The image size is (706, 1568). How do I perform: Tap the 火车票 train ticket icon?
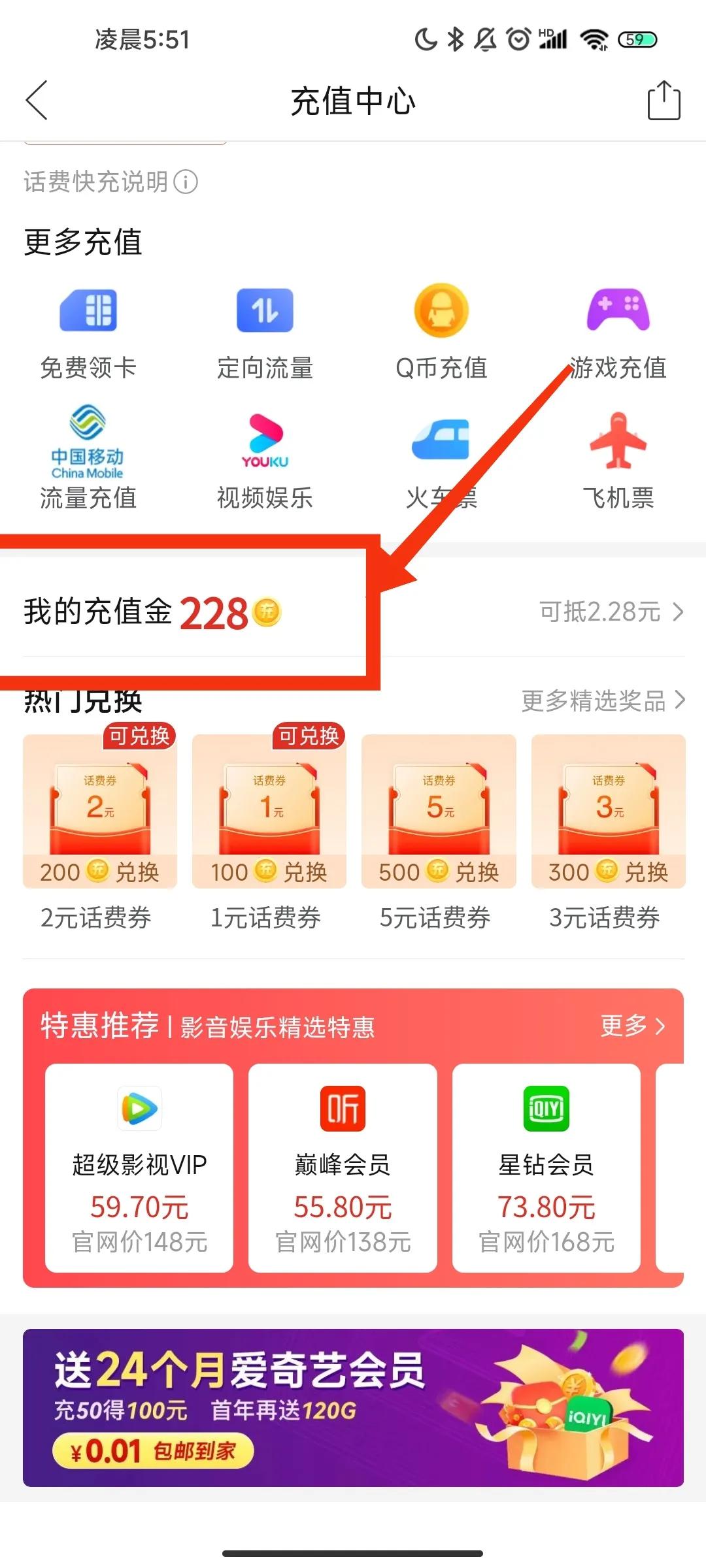(x=441, y=441)
